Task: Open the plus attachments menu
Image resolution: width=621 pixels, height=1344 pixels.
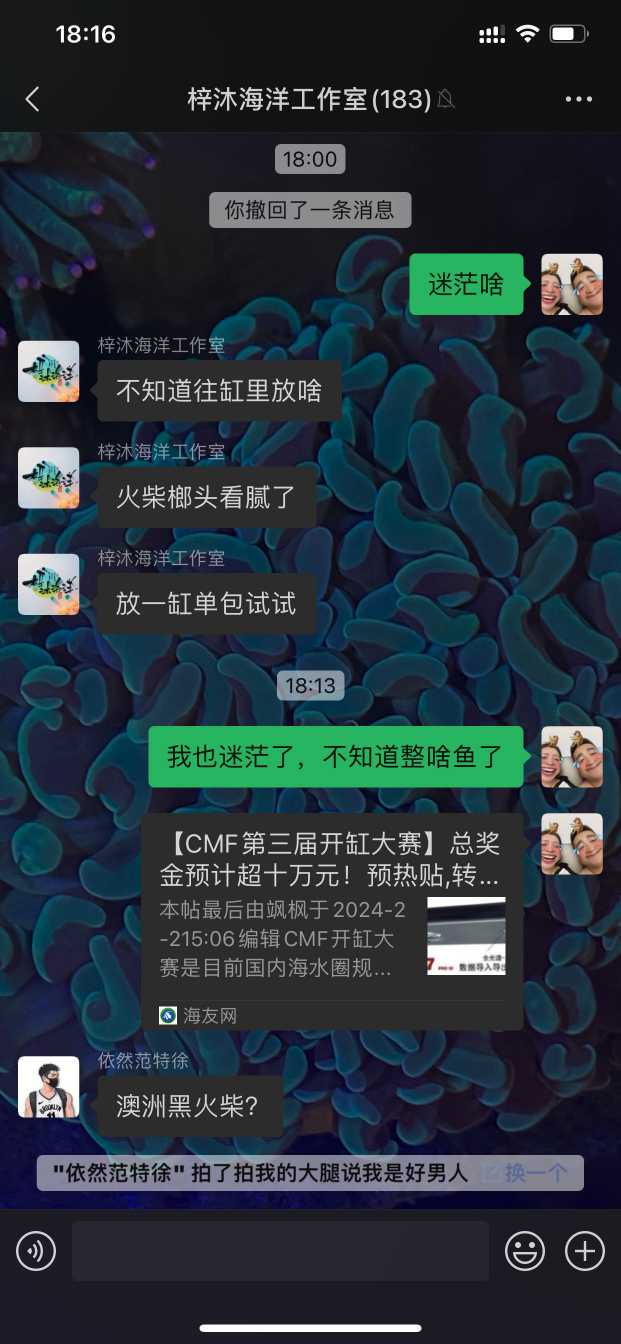Action: pyautogui.click(x=585, y=1251)
